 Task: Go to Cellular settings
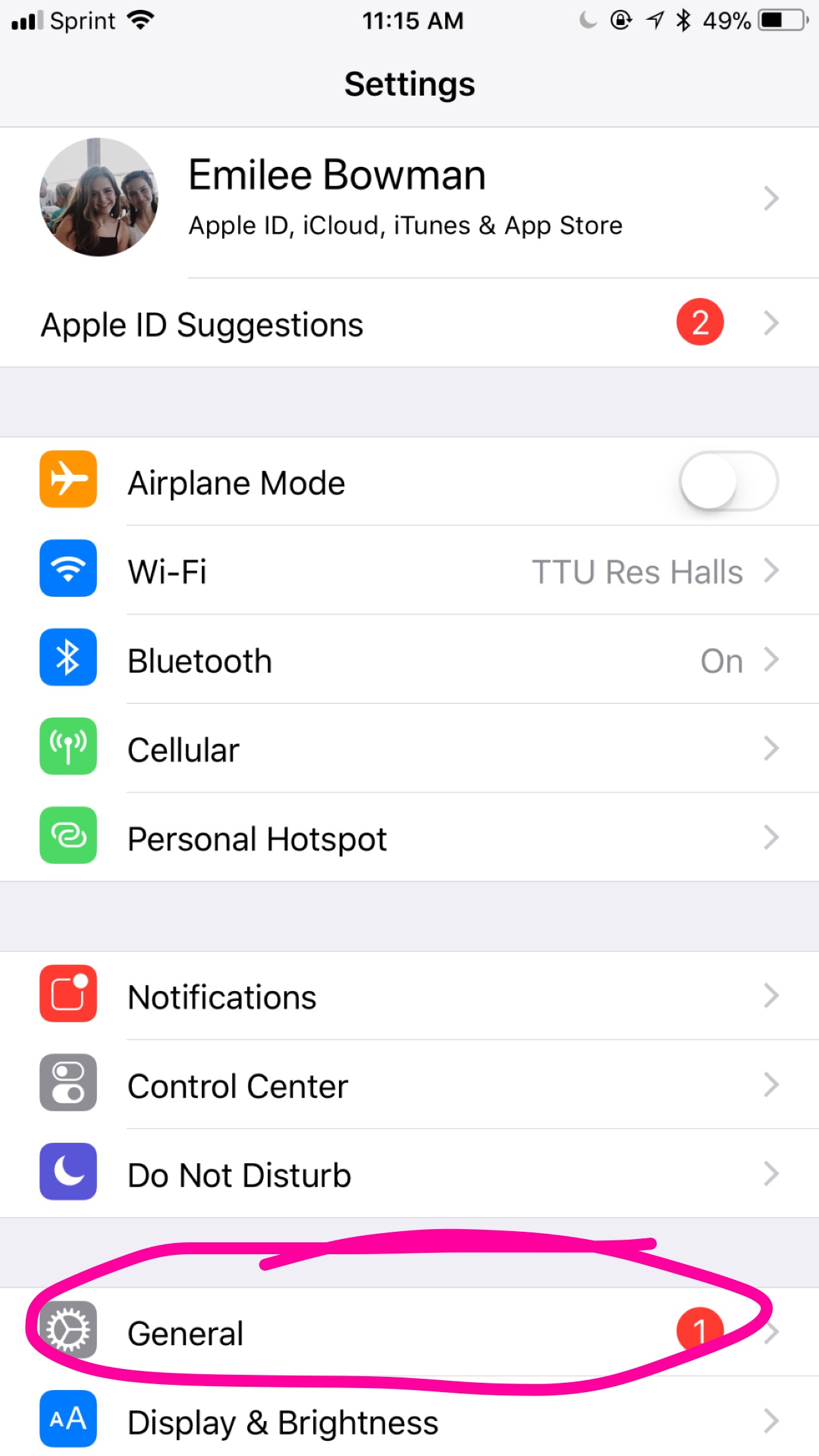pos(409,749)
